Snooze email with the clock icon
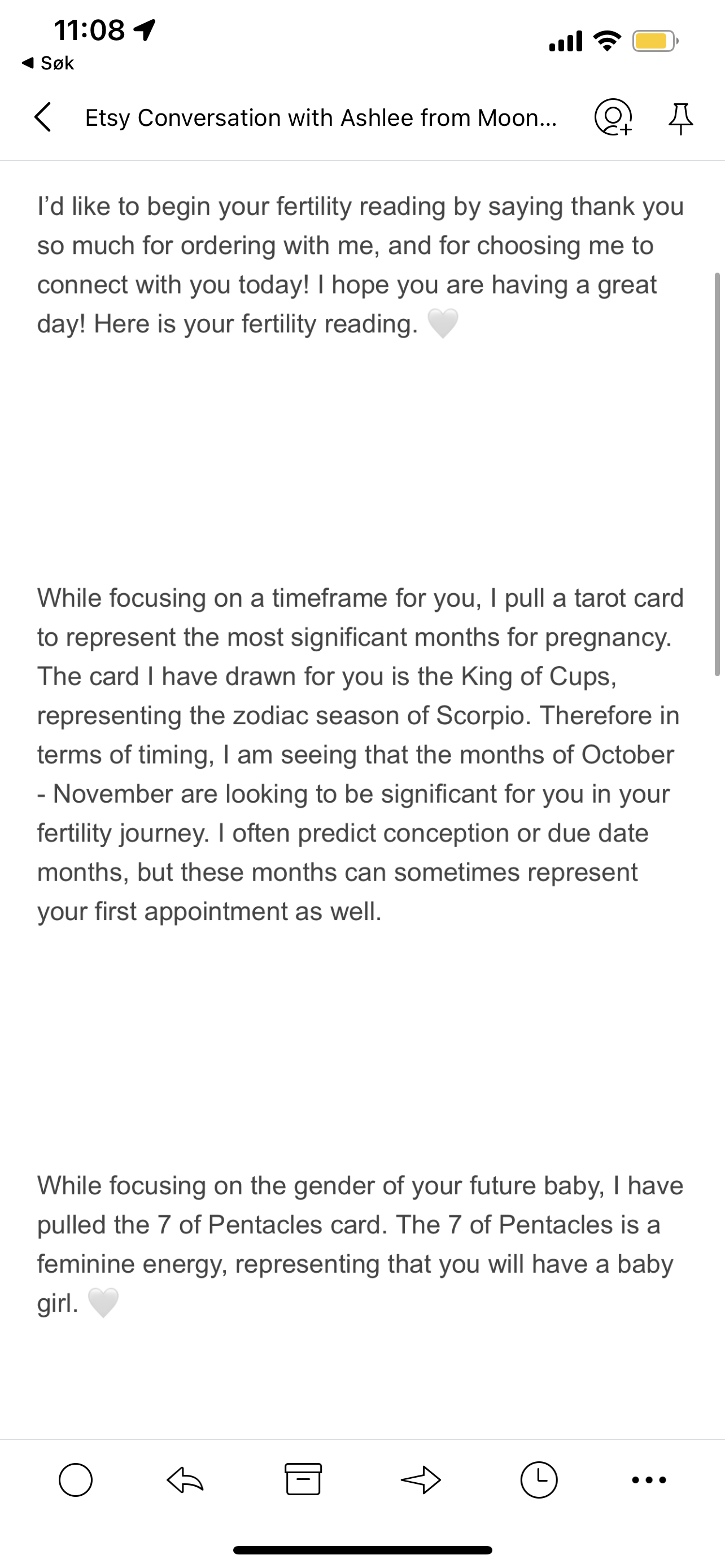 point(539,1479)
